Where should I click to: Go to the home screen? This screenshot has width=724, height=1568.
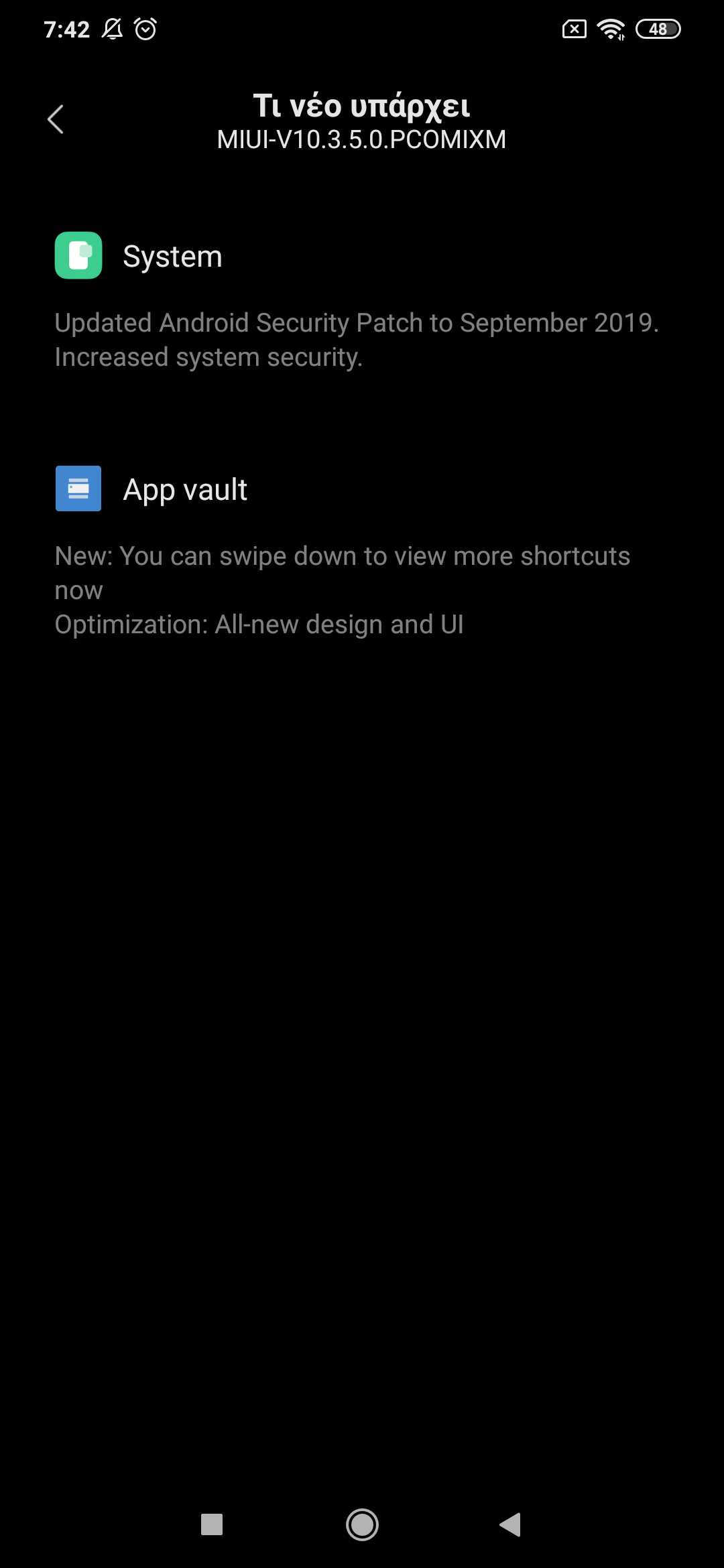pyautogui.click(x=362, y=1524)
